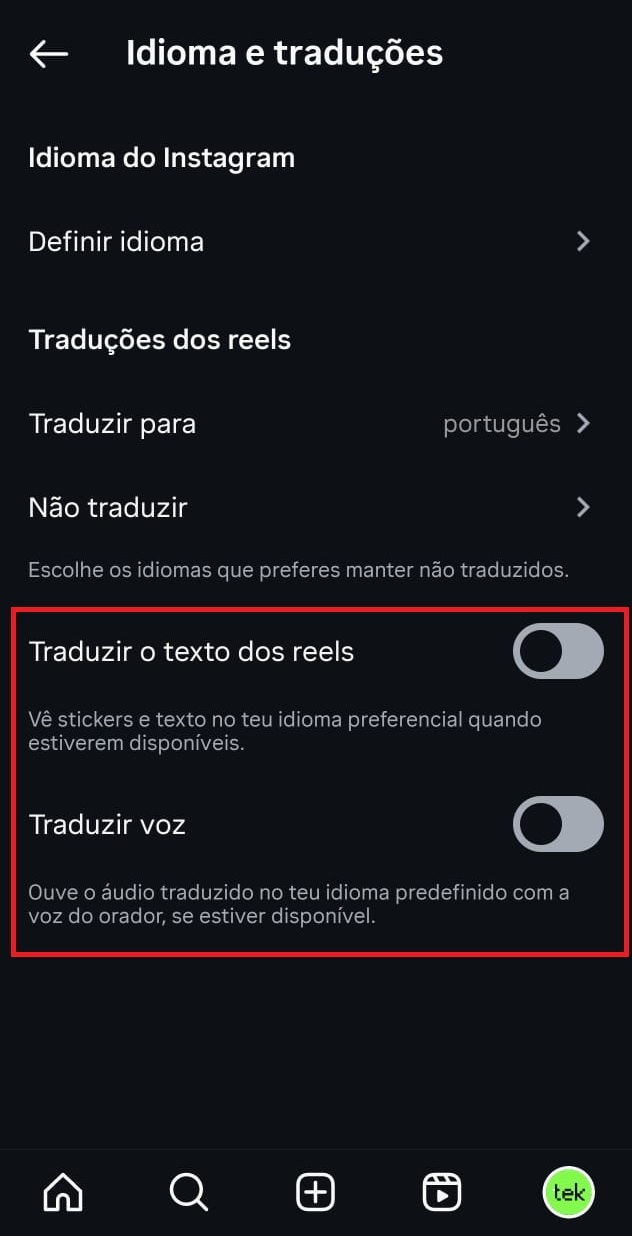The width and height of the screenshot is (632, 1236).
Task: Open the search and explore tab
Action: [188, 1192]
